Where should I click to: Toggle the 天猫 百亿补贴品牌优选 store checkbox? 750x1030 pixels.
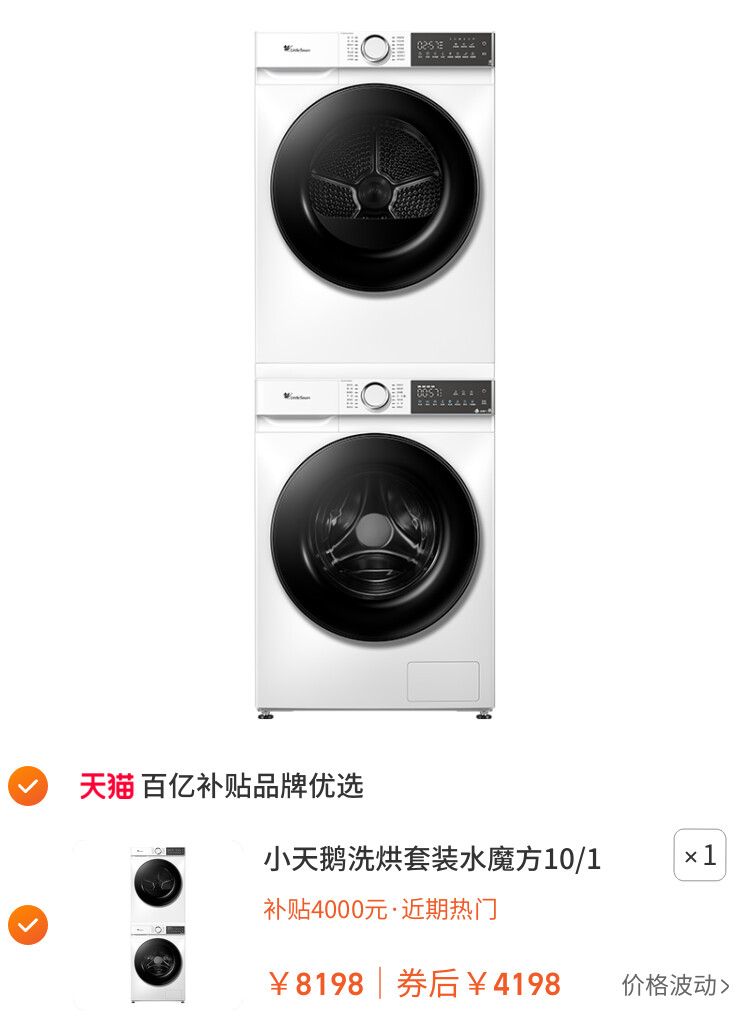pyautogui.click(x=28, y=786)
